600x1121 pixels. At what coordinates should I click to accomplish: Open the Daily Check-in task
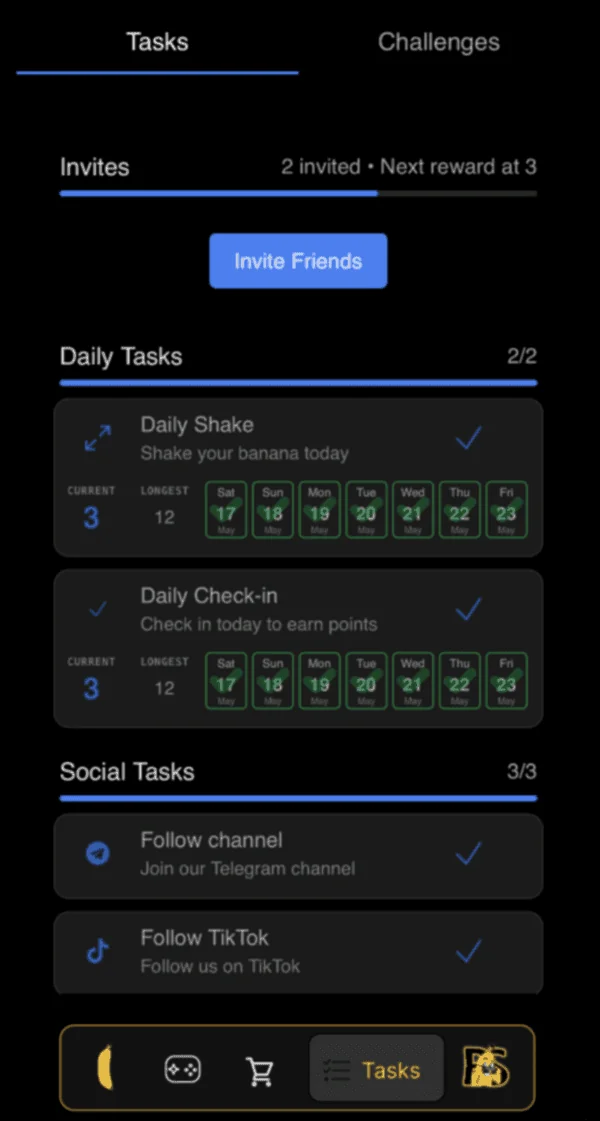click(298, 648)
